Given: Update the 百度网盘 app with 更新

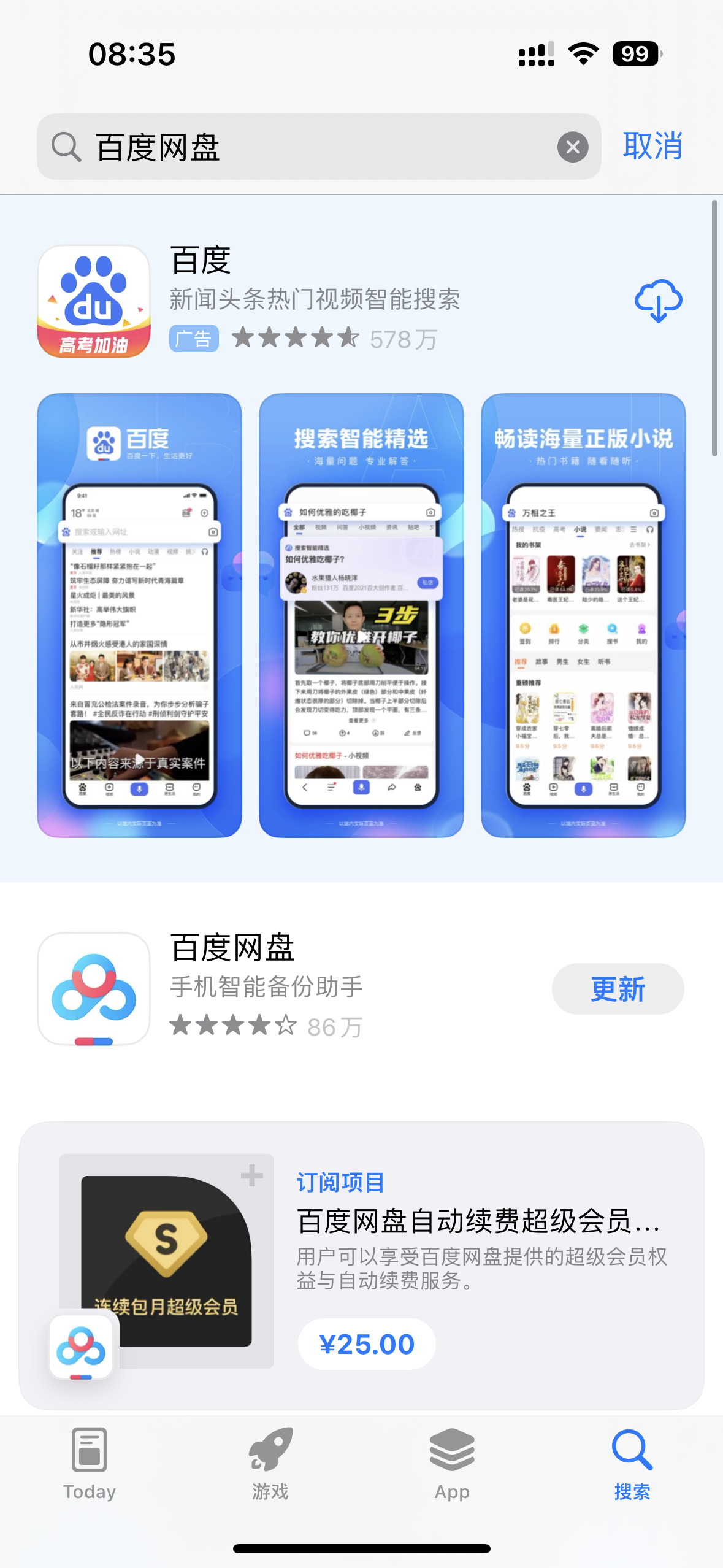Looking at the screenshot, I should coord(618,989).
